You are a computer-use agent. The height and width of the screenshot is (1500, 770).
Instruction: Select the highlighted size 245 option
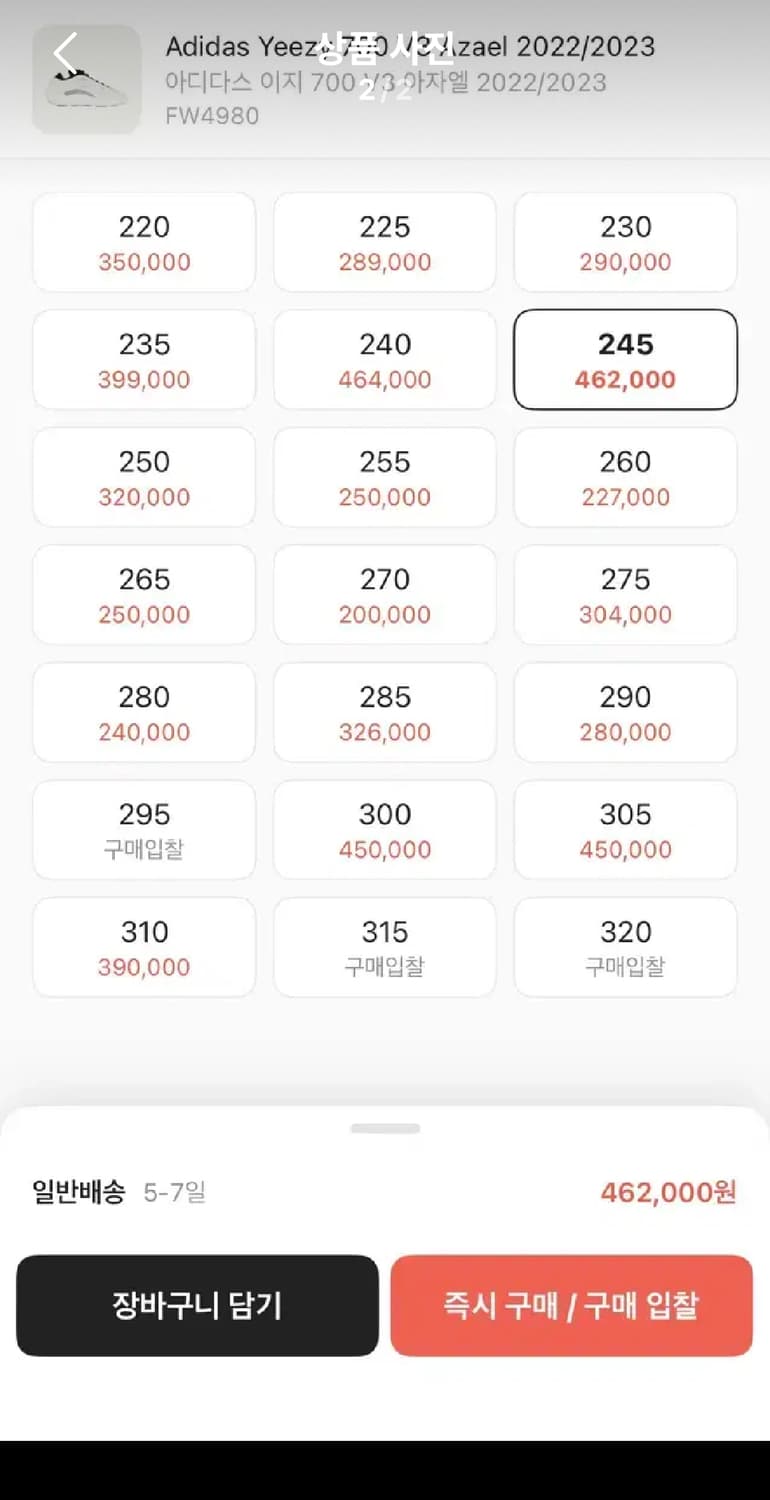[x=625, y=360]
